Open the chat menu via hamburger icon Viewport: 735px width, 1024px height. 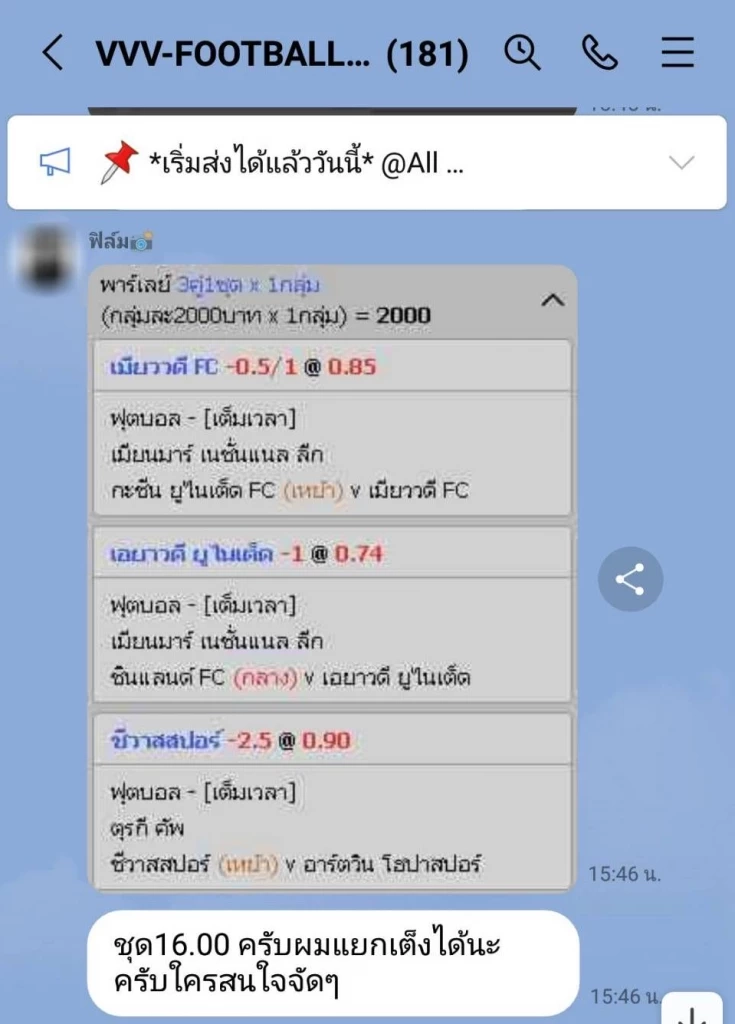click(x=678, y=52)
